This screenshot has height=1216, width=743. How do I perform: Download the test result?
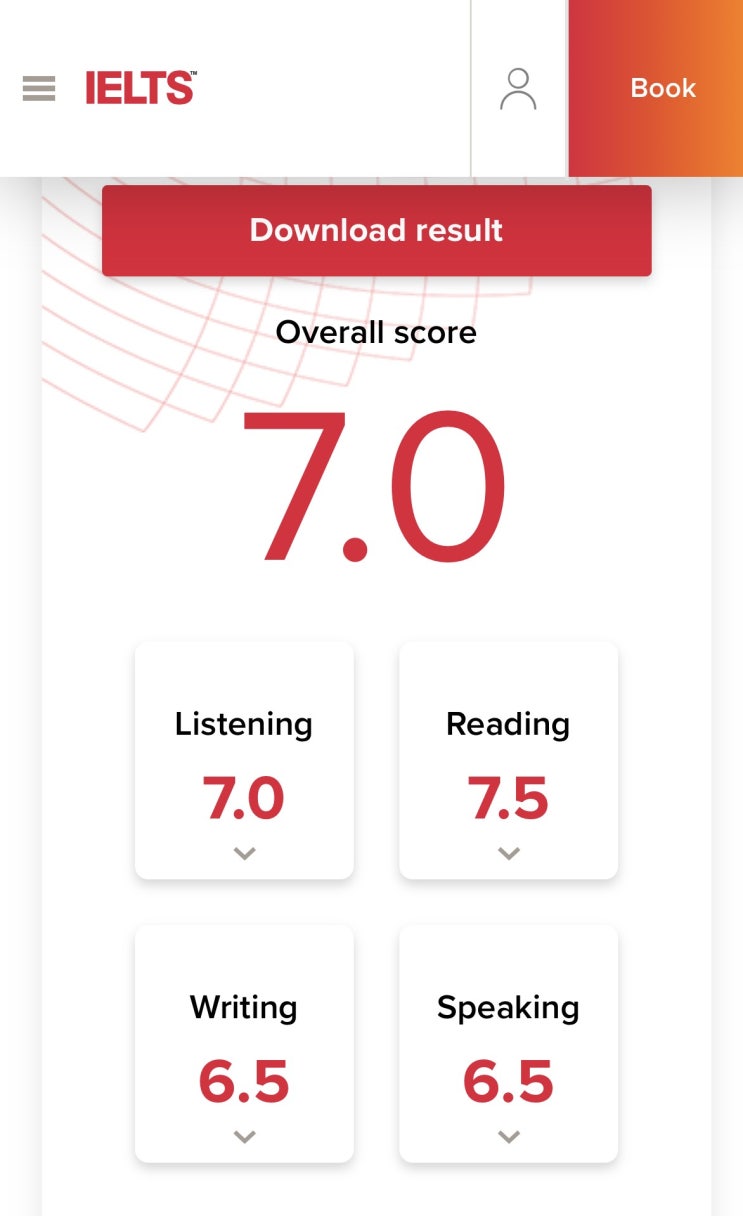tap(376, 230)
